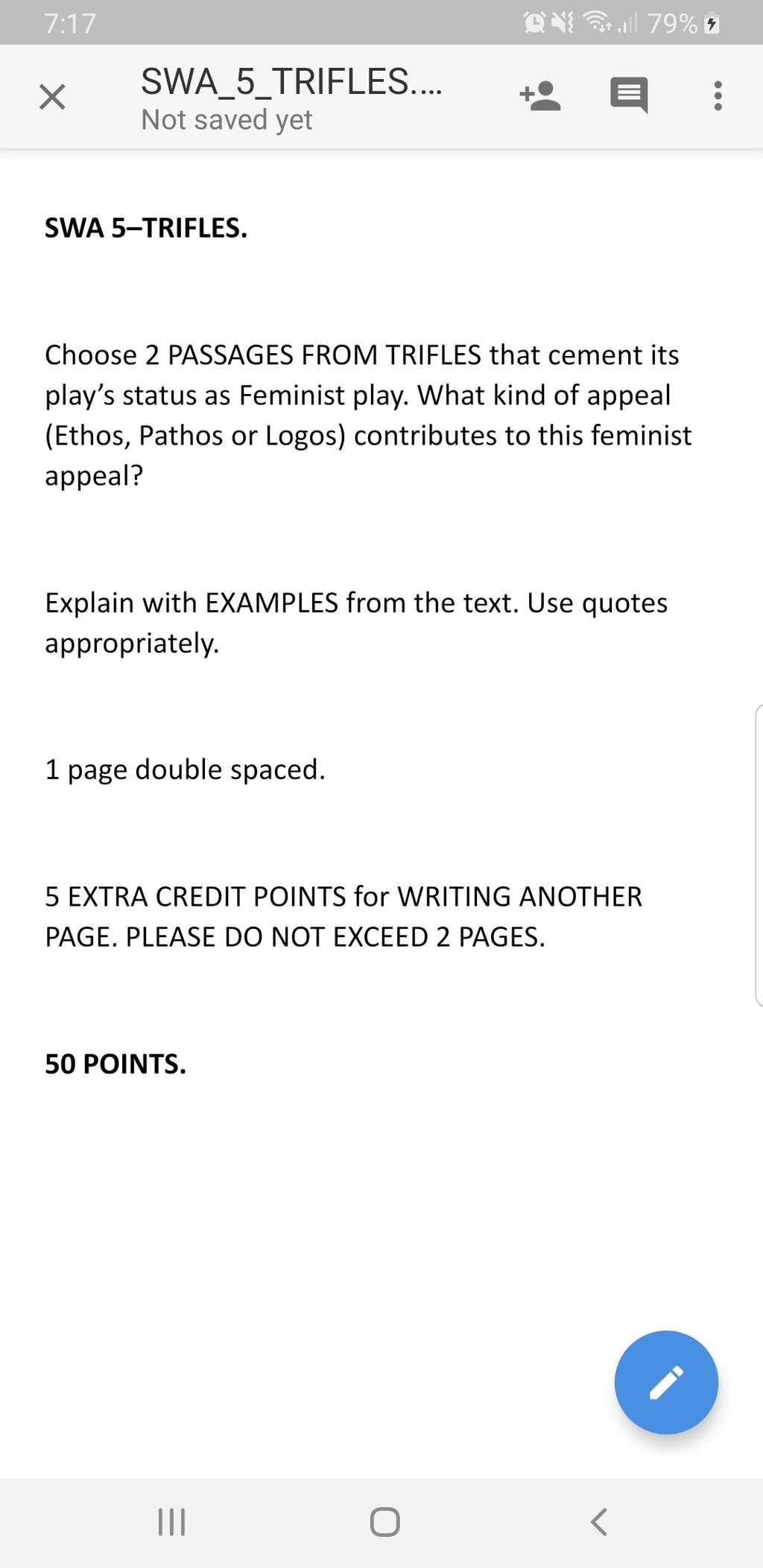The height and width of the screenshot is (1568, 763).
Task: Go back using system navigation
Action: point(598,1522)
